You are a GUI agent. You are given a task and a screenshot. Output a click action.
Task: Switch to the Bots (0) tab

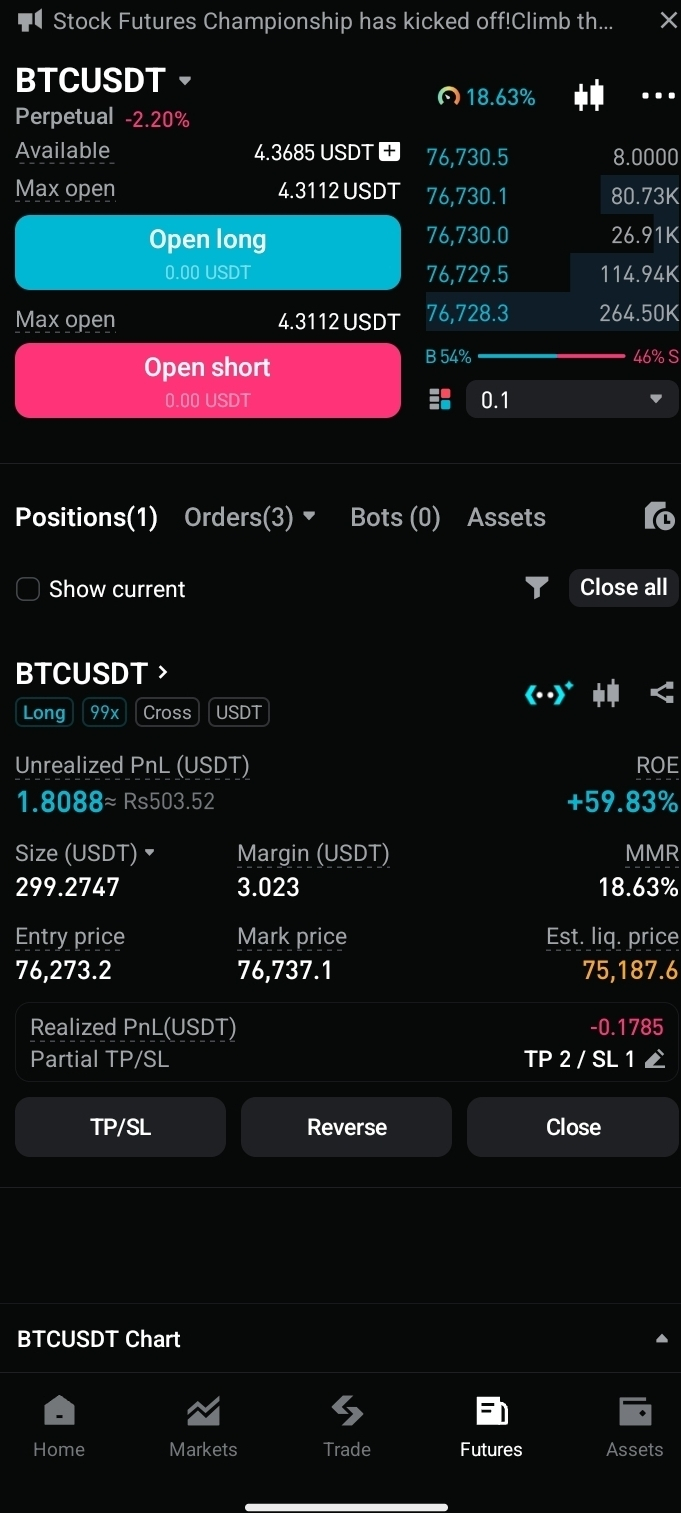pyautogui.click(x=395, y=517)
